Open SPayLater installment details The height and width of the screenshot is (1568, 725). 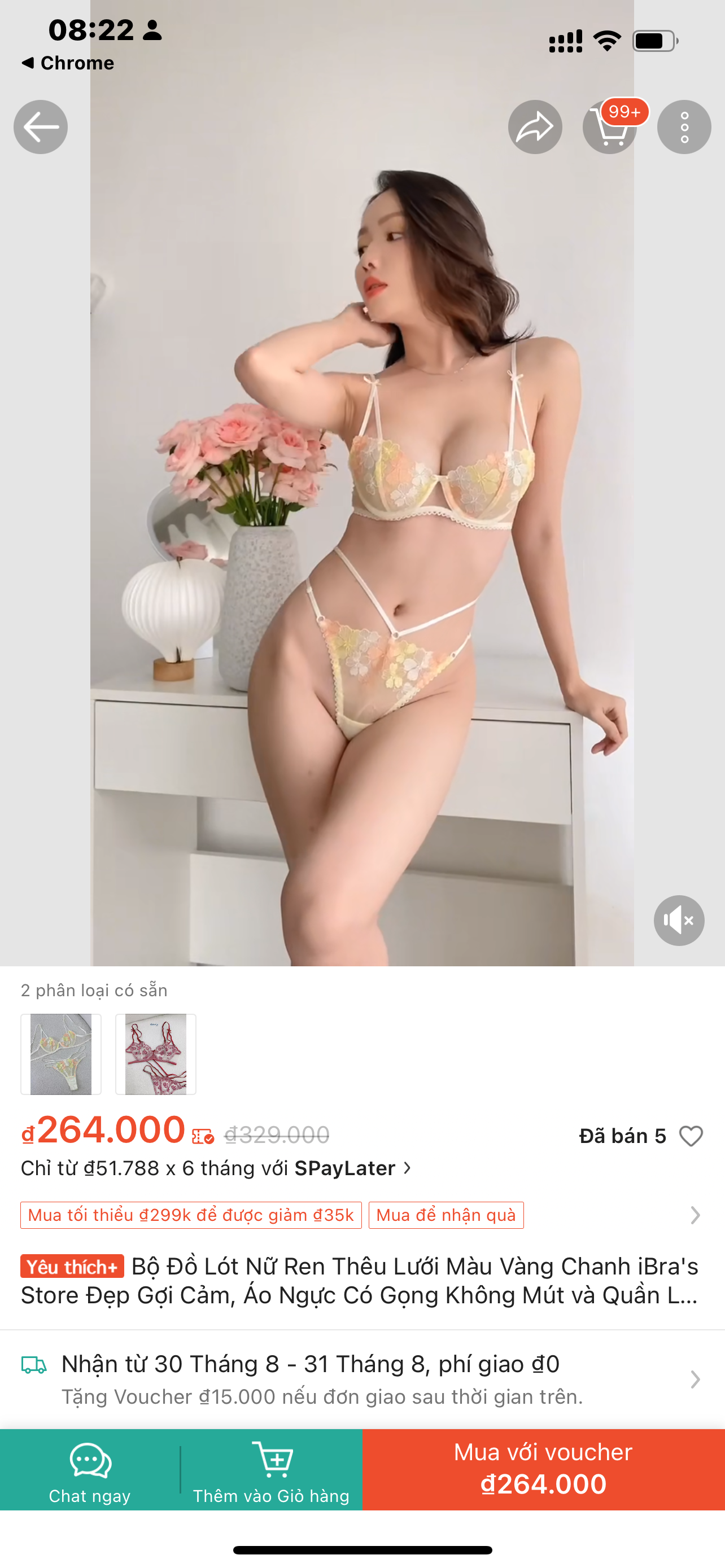pyautogui.click(x=216, y=1168)
